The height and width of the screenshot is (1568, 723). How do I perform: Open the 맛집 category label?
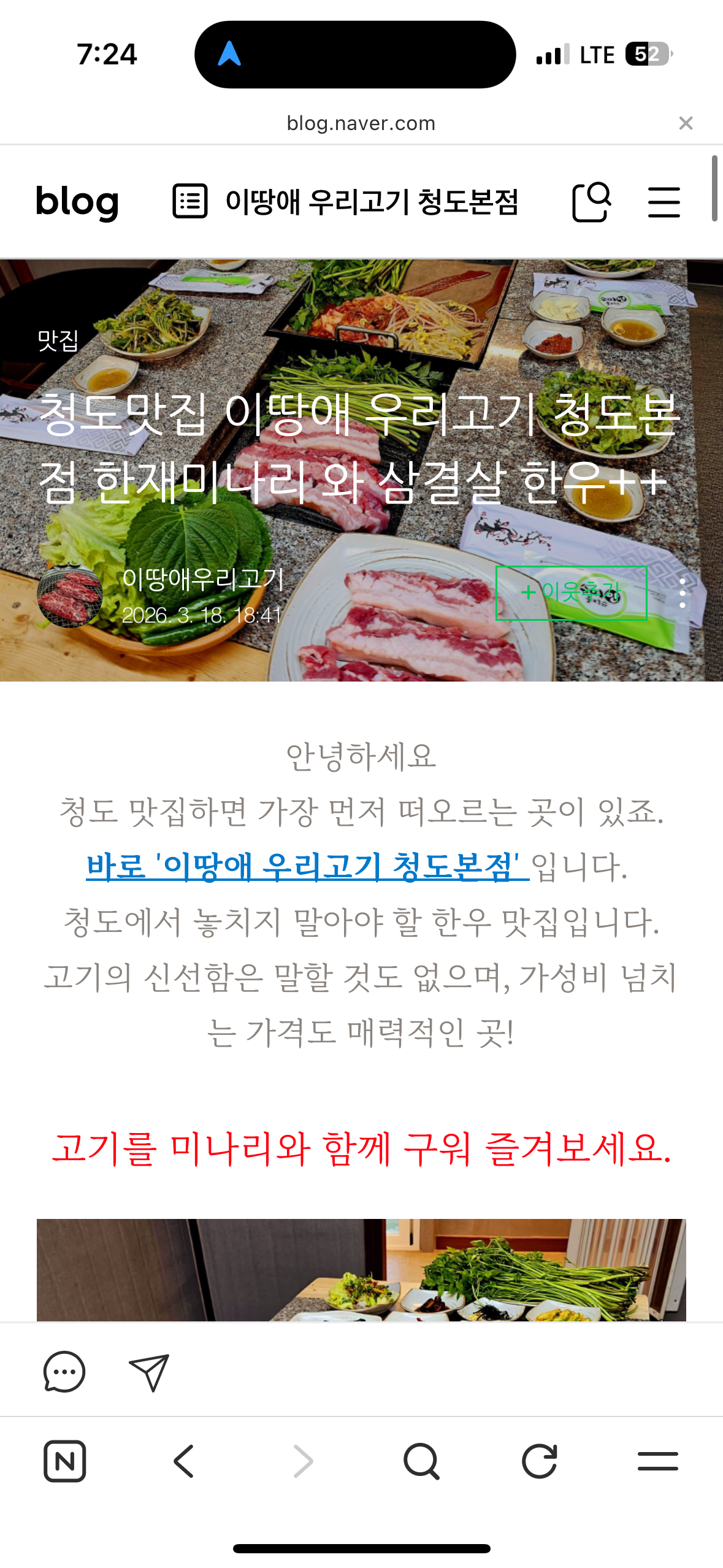(x=58, y=340)
